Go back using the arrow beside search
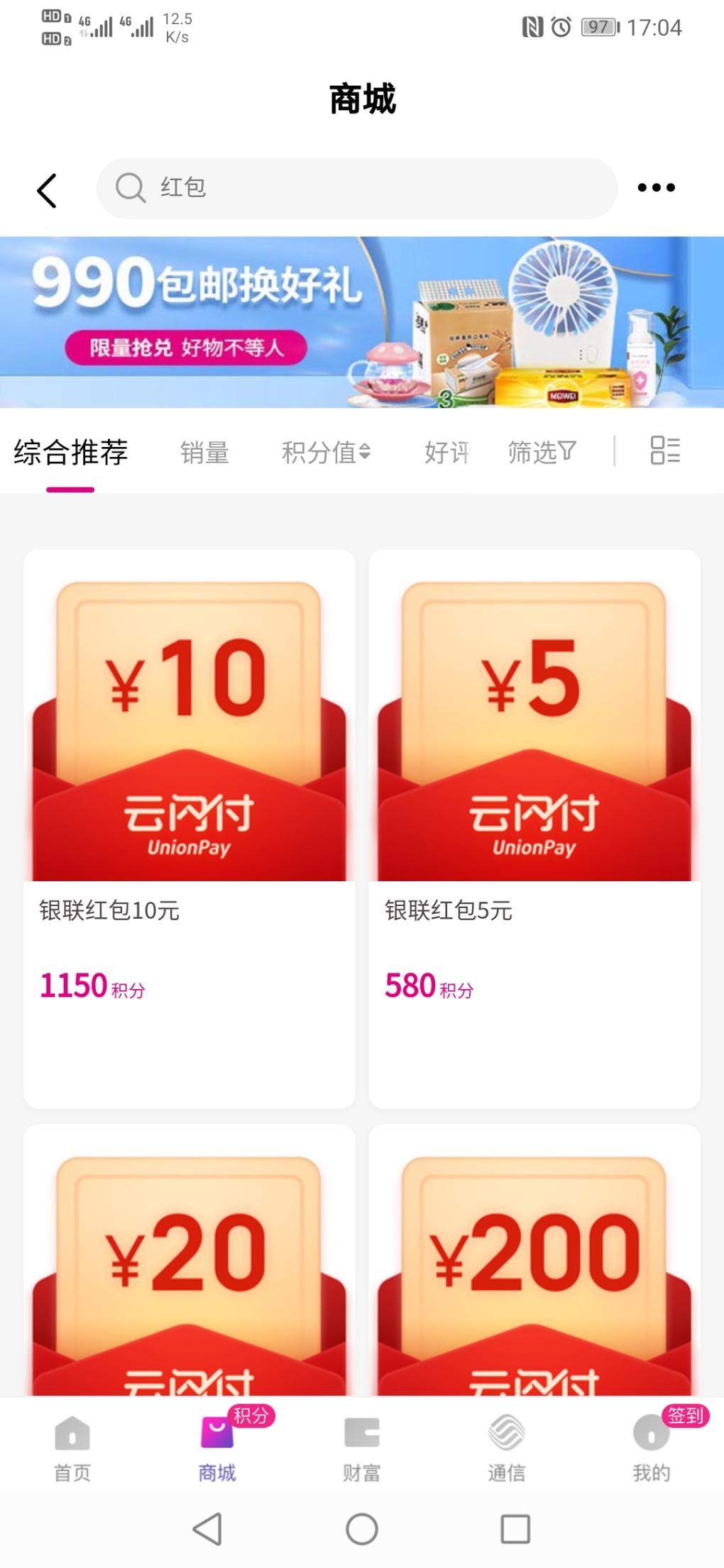Viewport: 724px width, 1568px height. click(47, 190)
